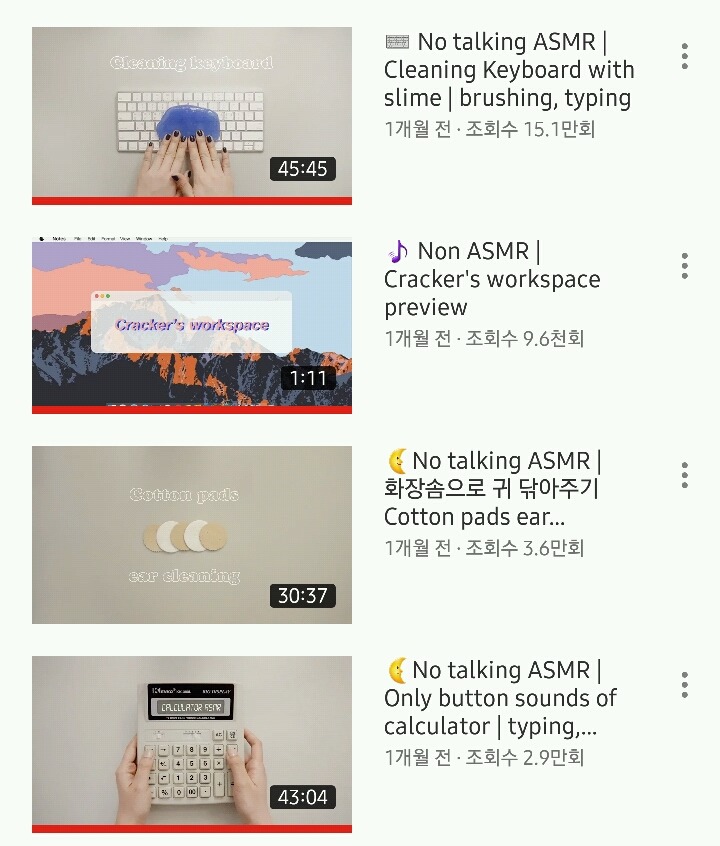Open options menu for calculator video
The image size is (720, 846).
684,685
